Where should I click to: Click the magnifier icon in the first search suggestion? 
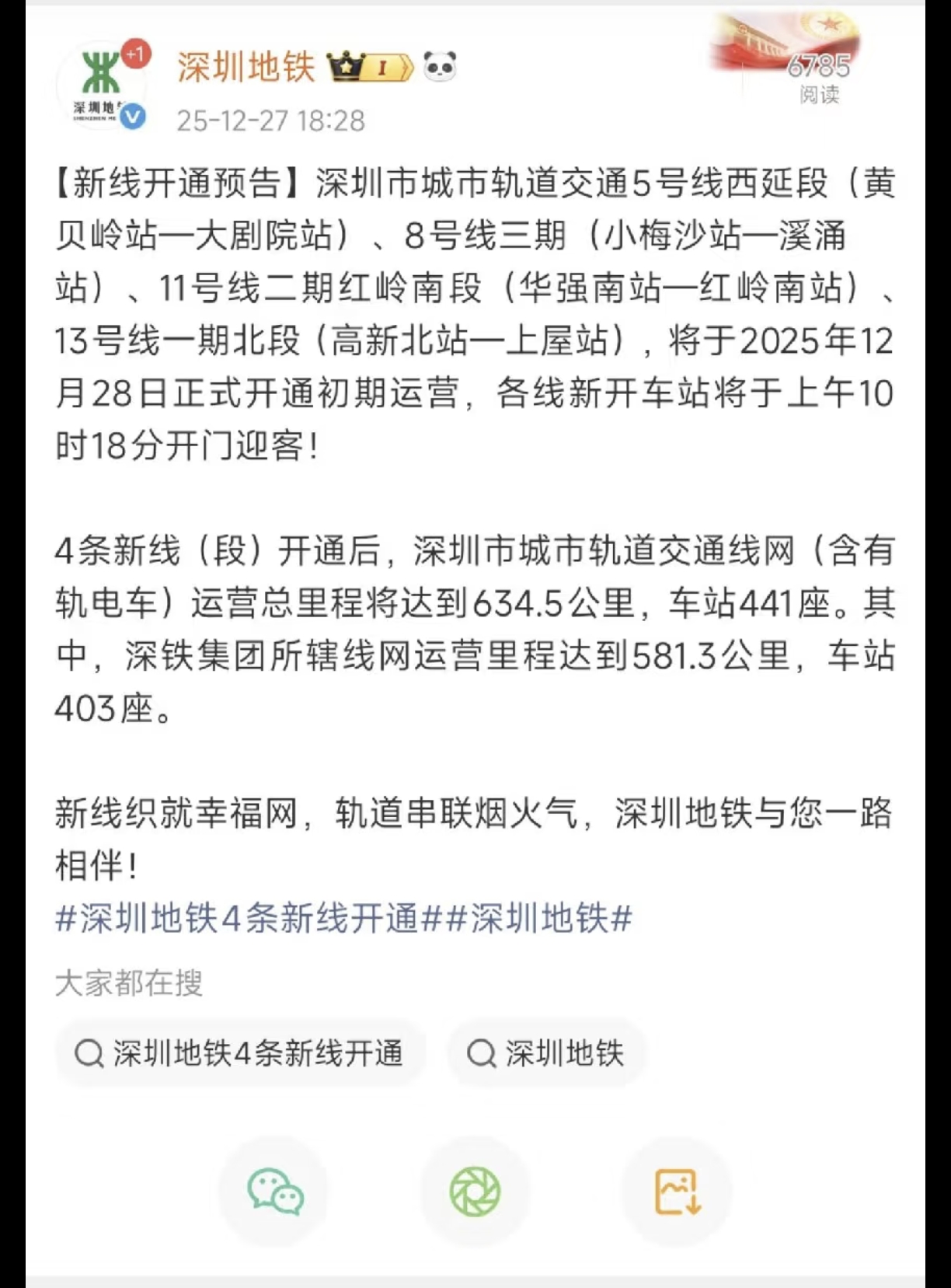(x=90, y=1053)
